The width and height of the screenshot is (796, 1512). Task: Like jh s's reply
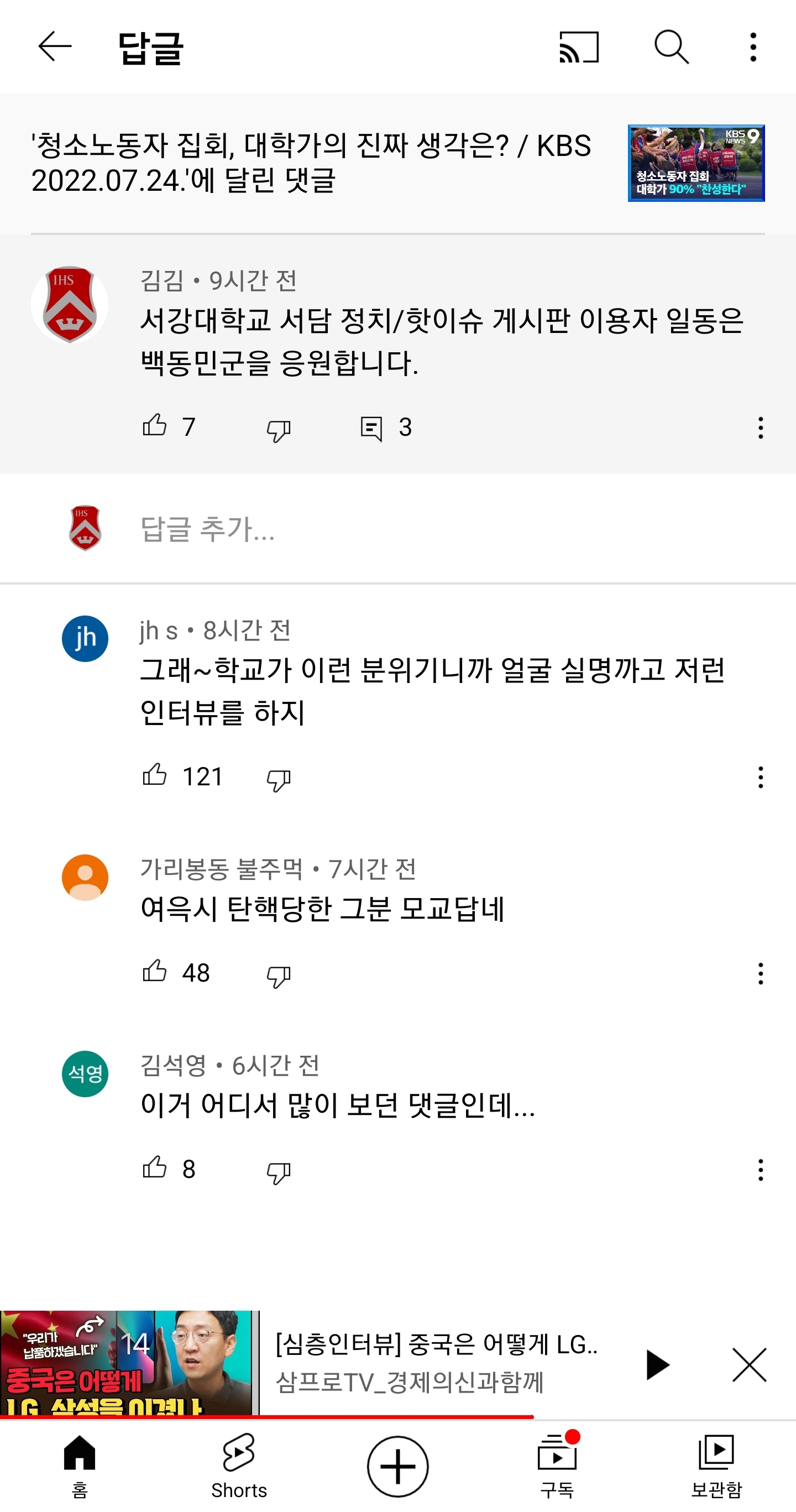pyautogui.click(x=155, y=775)
